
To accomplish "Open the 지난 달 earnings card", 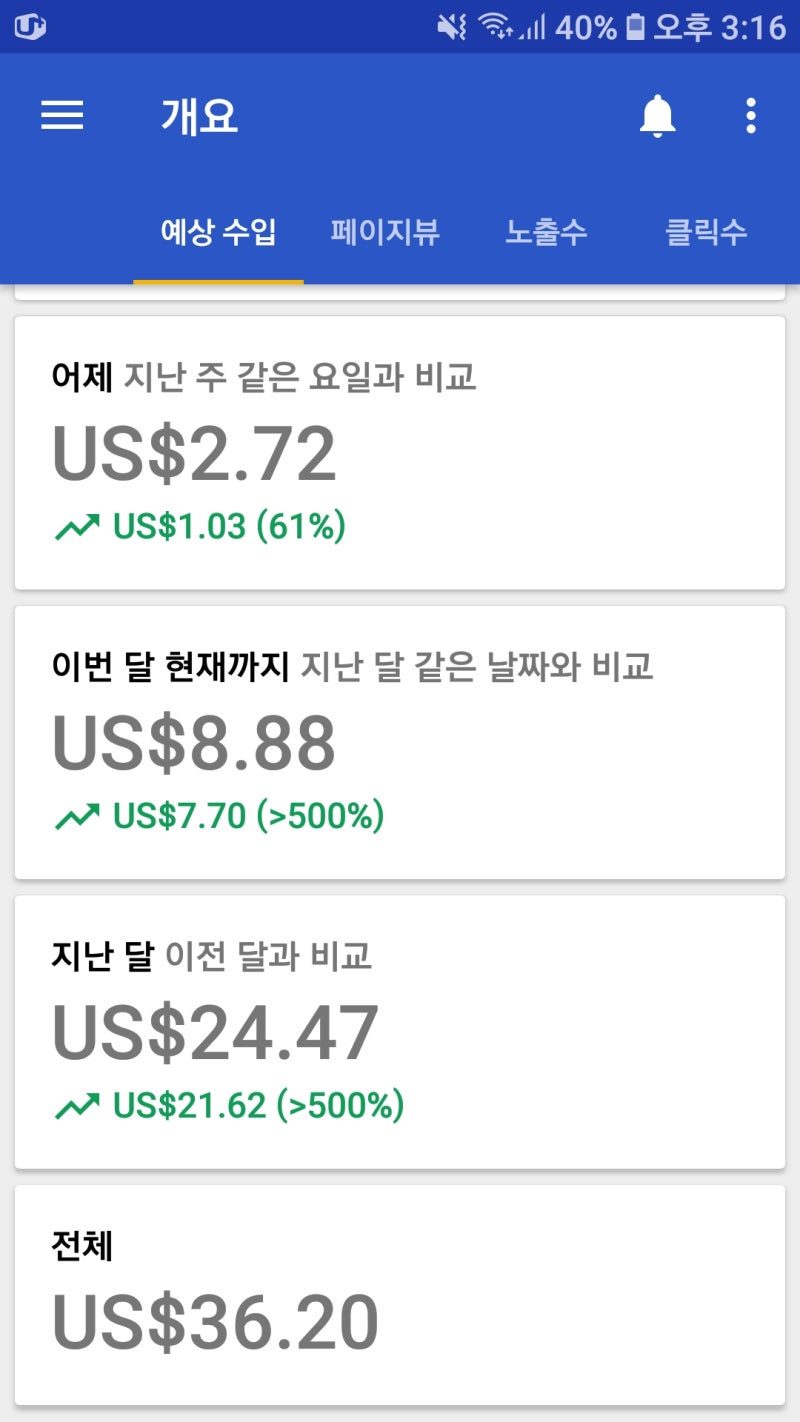I will [x=400, y=1032].
